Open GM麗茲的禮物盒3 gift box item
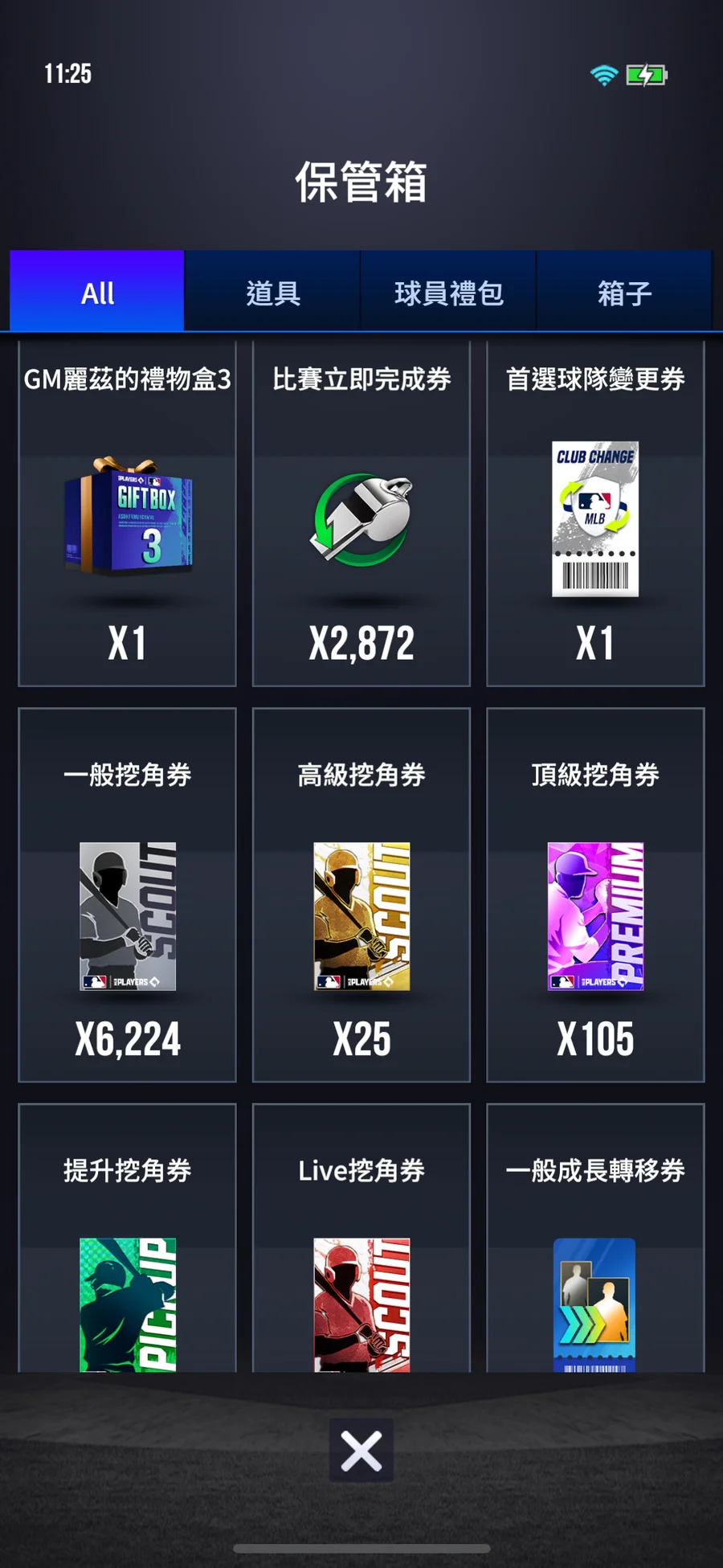The width and height of the screenshot is (723, 1568). [x=128, y=514]
